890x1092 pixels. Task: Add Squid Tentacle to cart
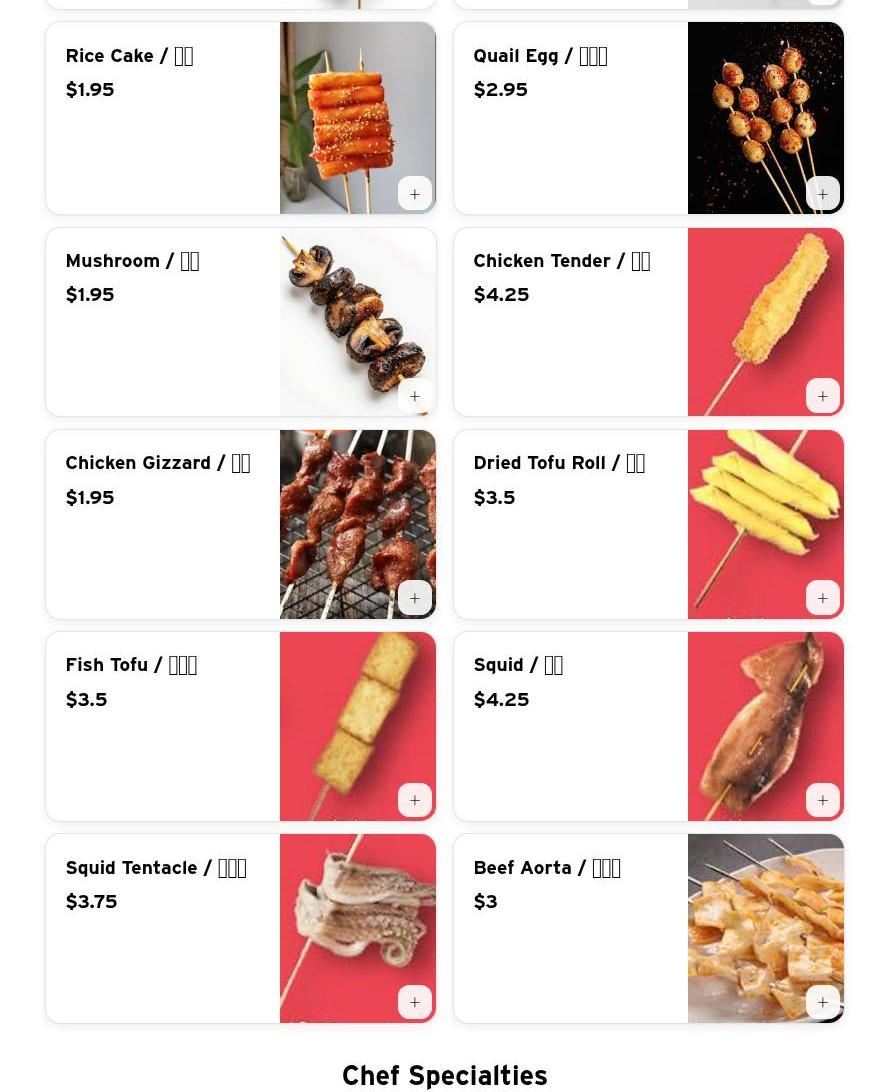(x=415, y=1002)
